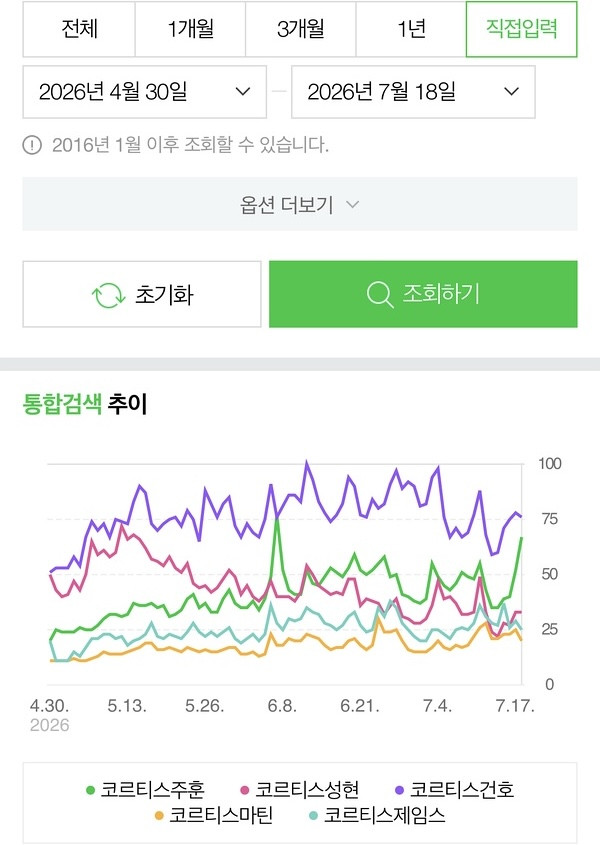600x845 pixels.
Task: Select the 전체 period tab
Action: click(79, 29)
